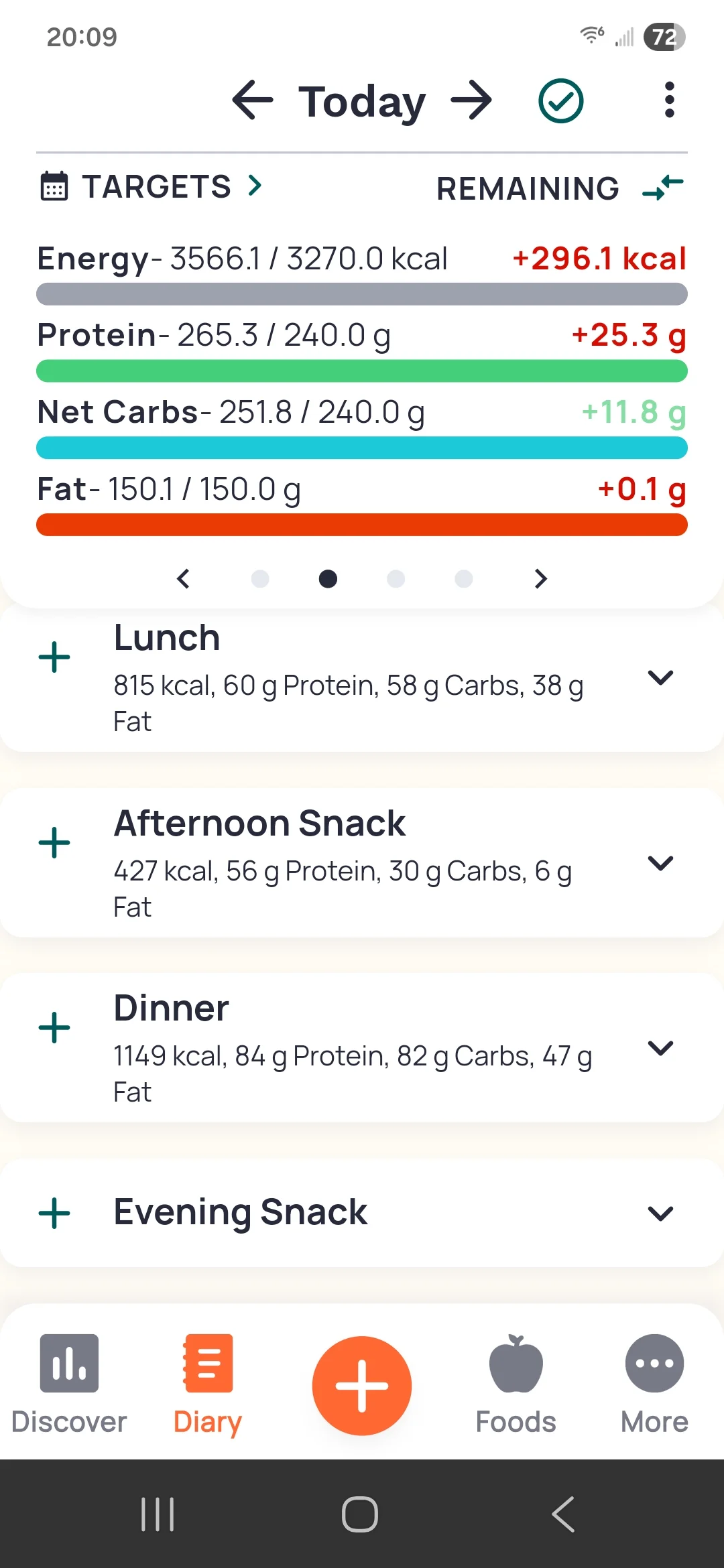Expand the Evening Snack section
Viewport: 724px width, 1568px height.
[x=660, y=1213]
